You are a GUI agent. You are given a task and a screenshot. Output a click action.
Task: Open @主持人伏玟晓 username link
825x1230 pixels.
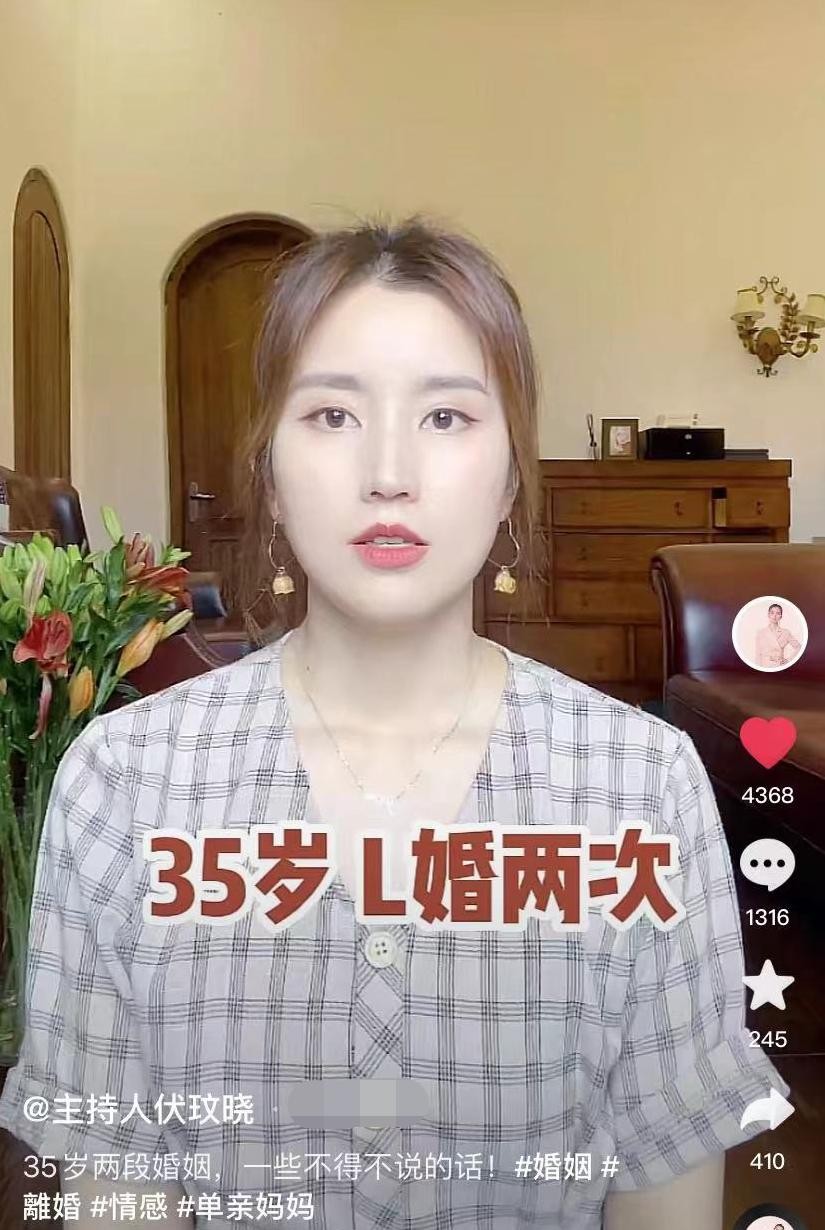point(138,1109)
